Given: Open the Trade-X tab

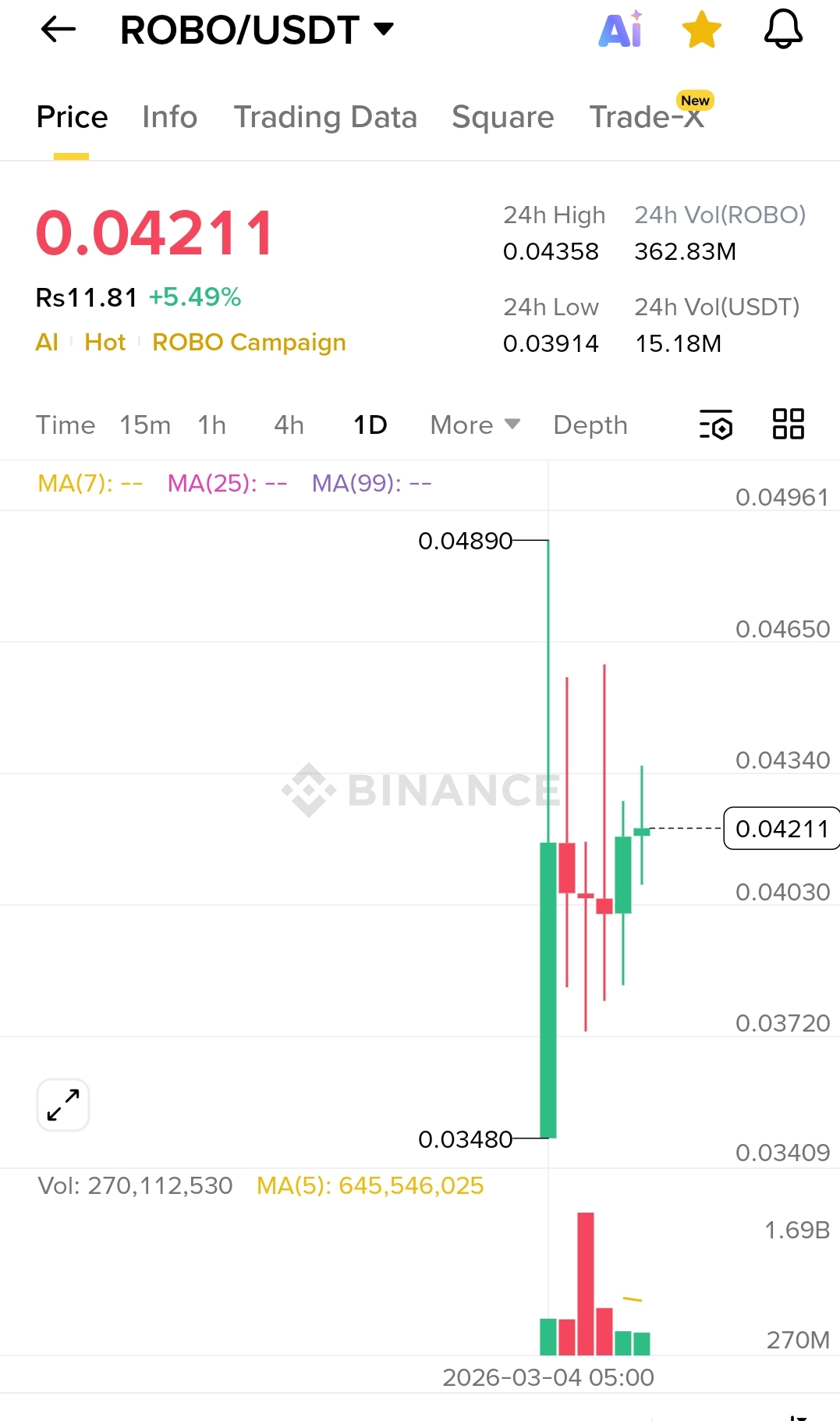Looking at the screenshot, I should (x=647, y=117).
